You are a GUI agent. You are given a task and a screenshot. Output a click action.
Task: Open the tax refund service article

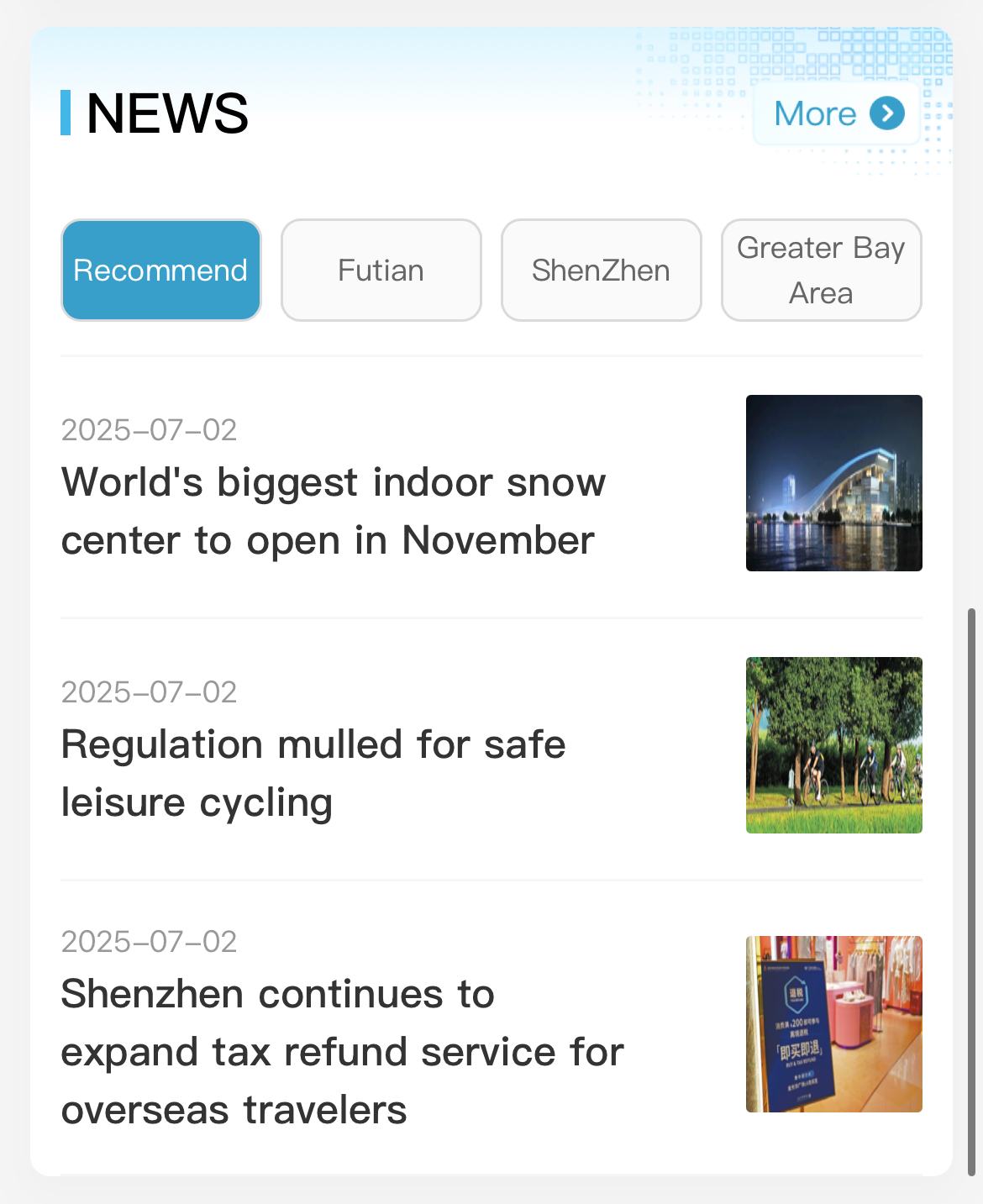(342, 1051)
